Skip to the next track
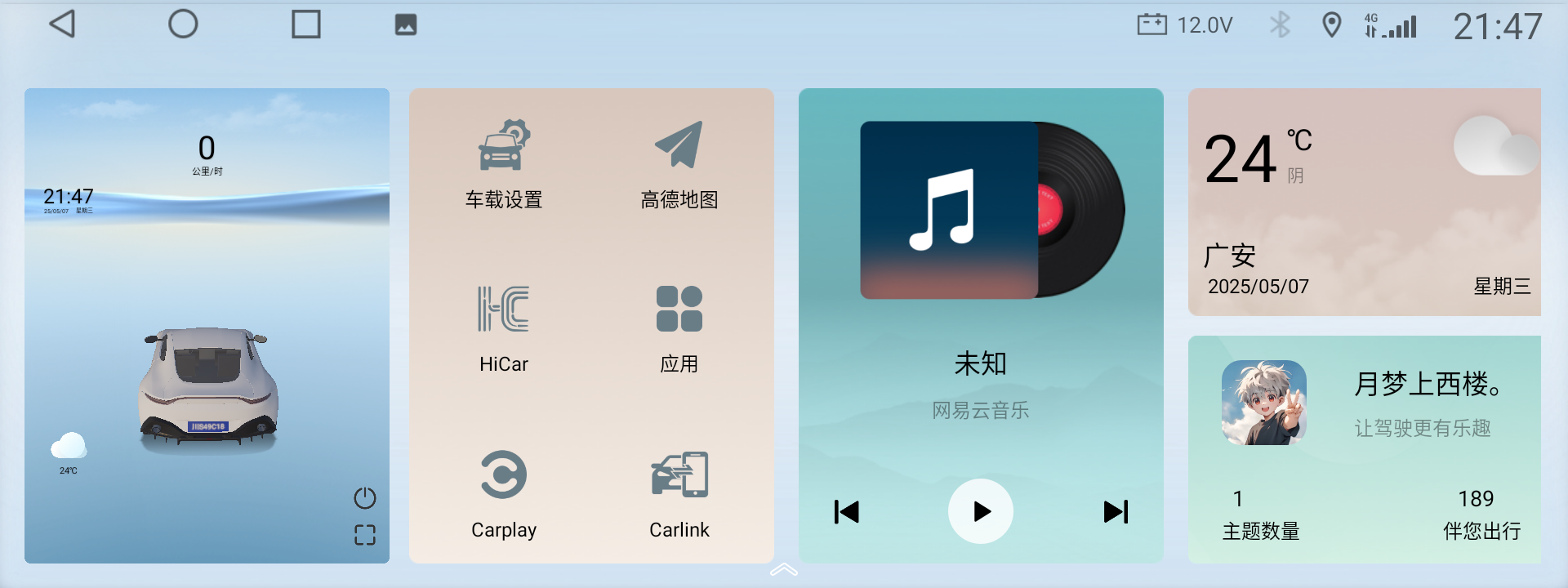 tap(1116, 512)
